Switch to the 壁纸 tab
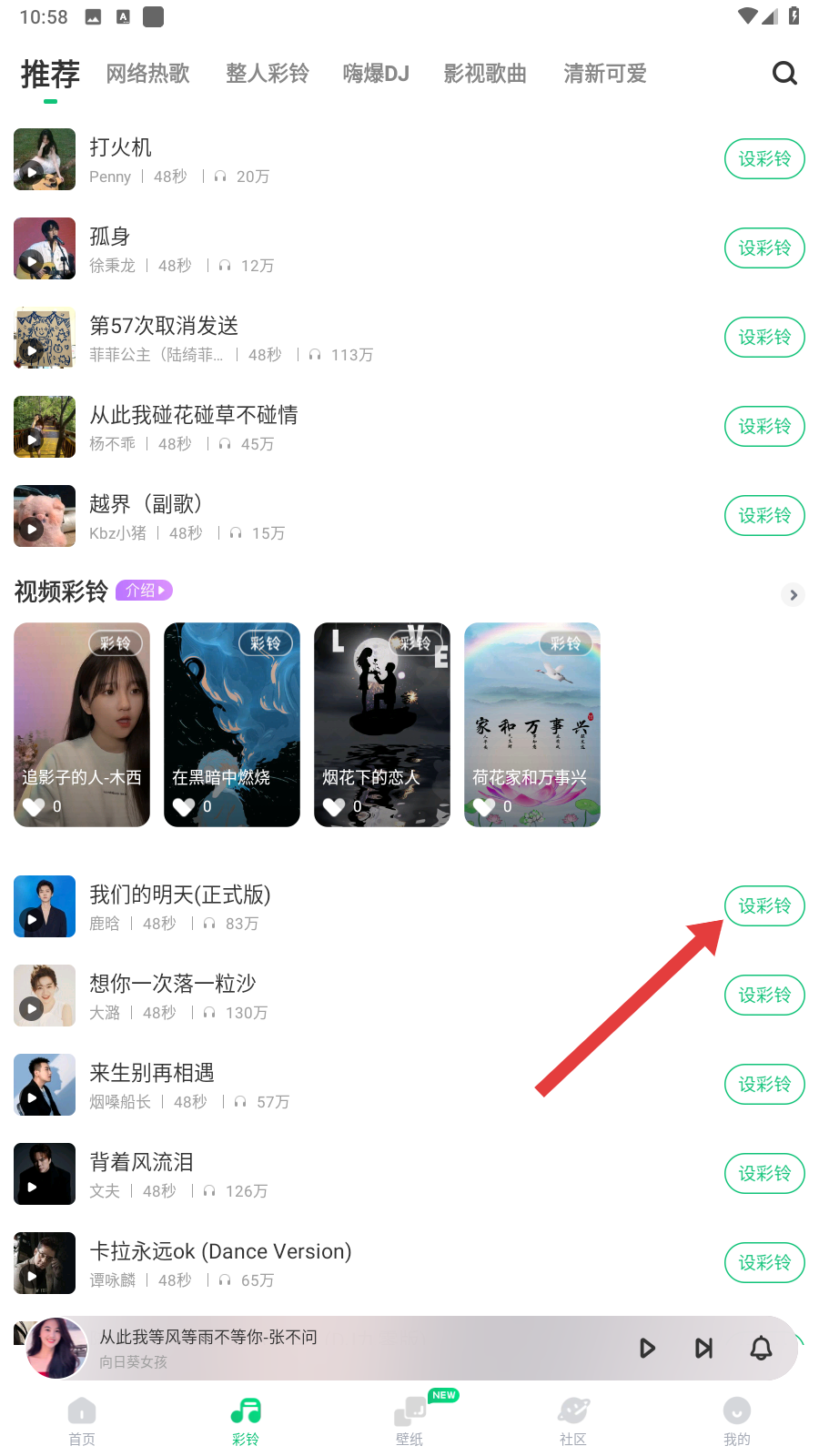 (x=409, y=1421)
